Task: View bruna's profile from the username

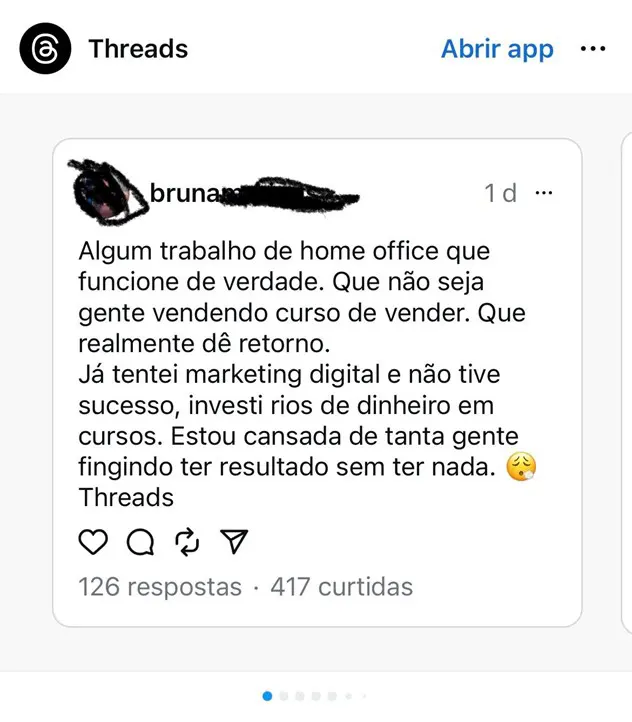Action: 185,193
